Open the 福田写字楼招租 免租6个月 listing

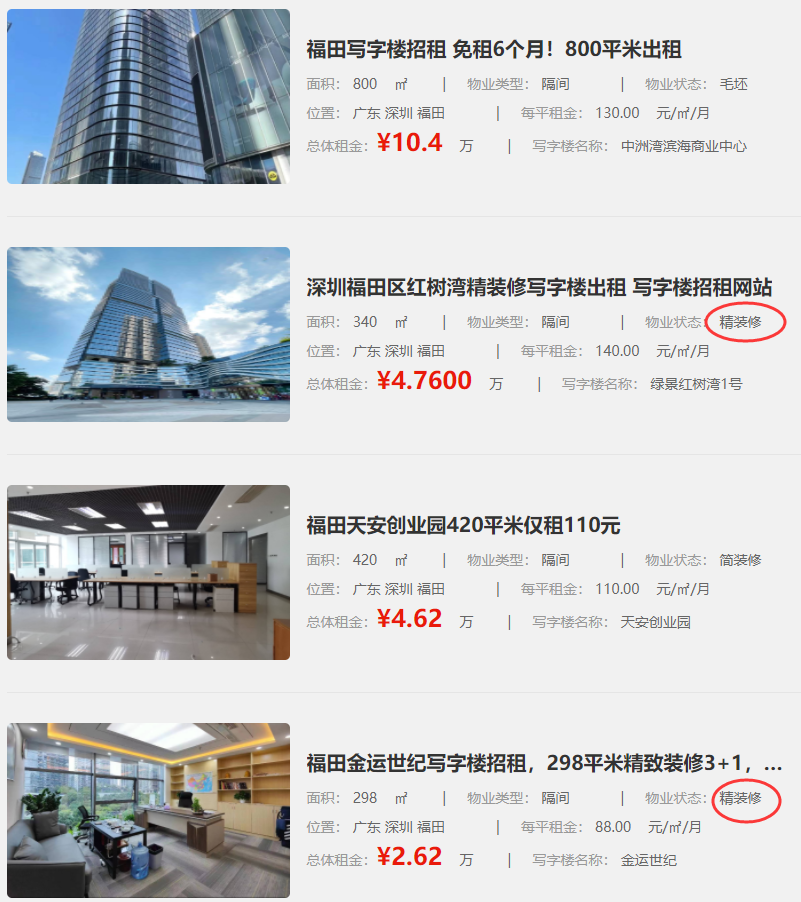[494, 50]
